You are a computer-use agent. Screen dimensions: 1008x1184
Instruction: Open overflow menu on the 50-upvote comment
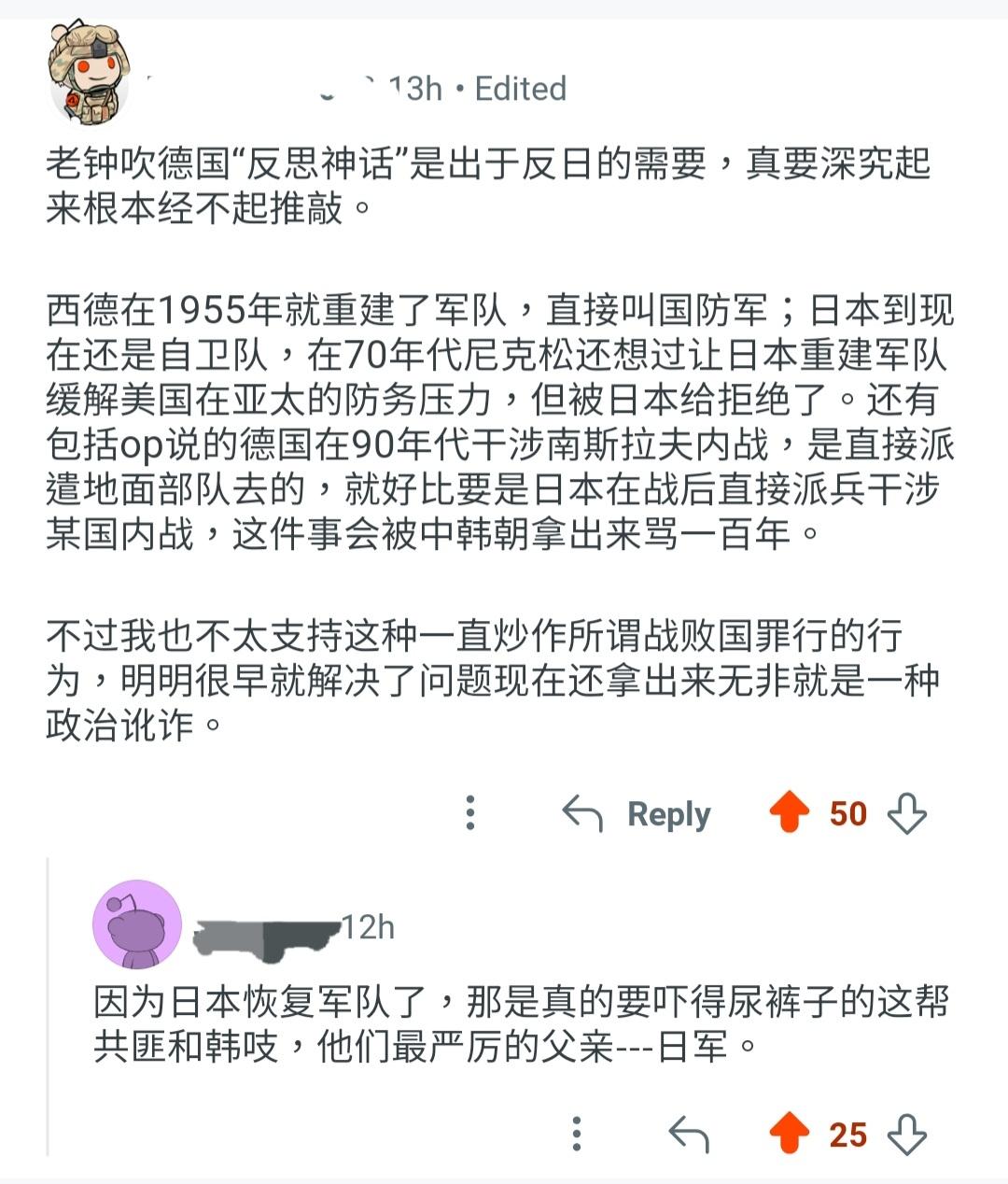coord(470,813)
